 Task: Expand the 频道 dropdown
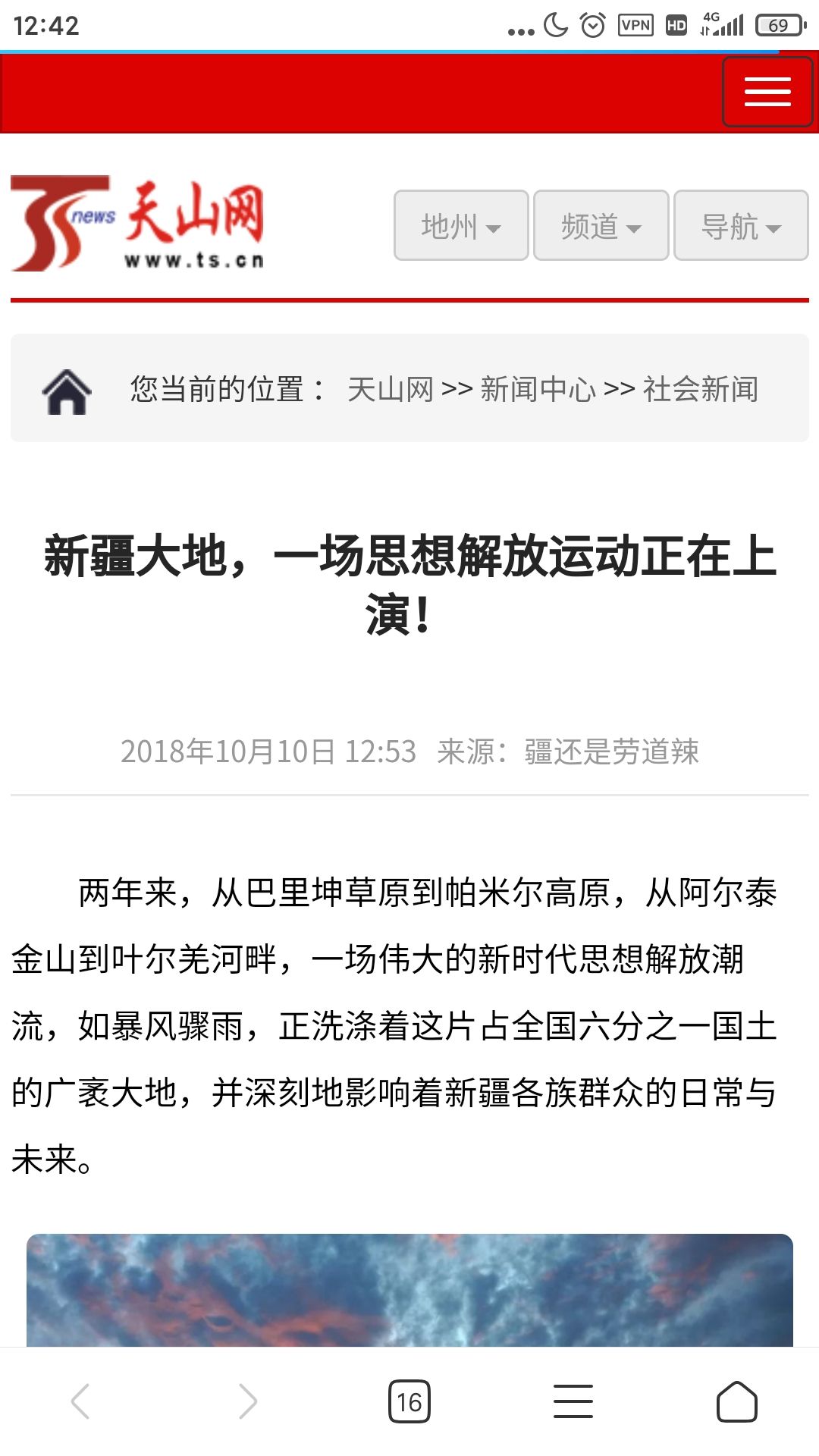tap(601, 226)
